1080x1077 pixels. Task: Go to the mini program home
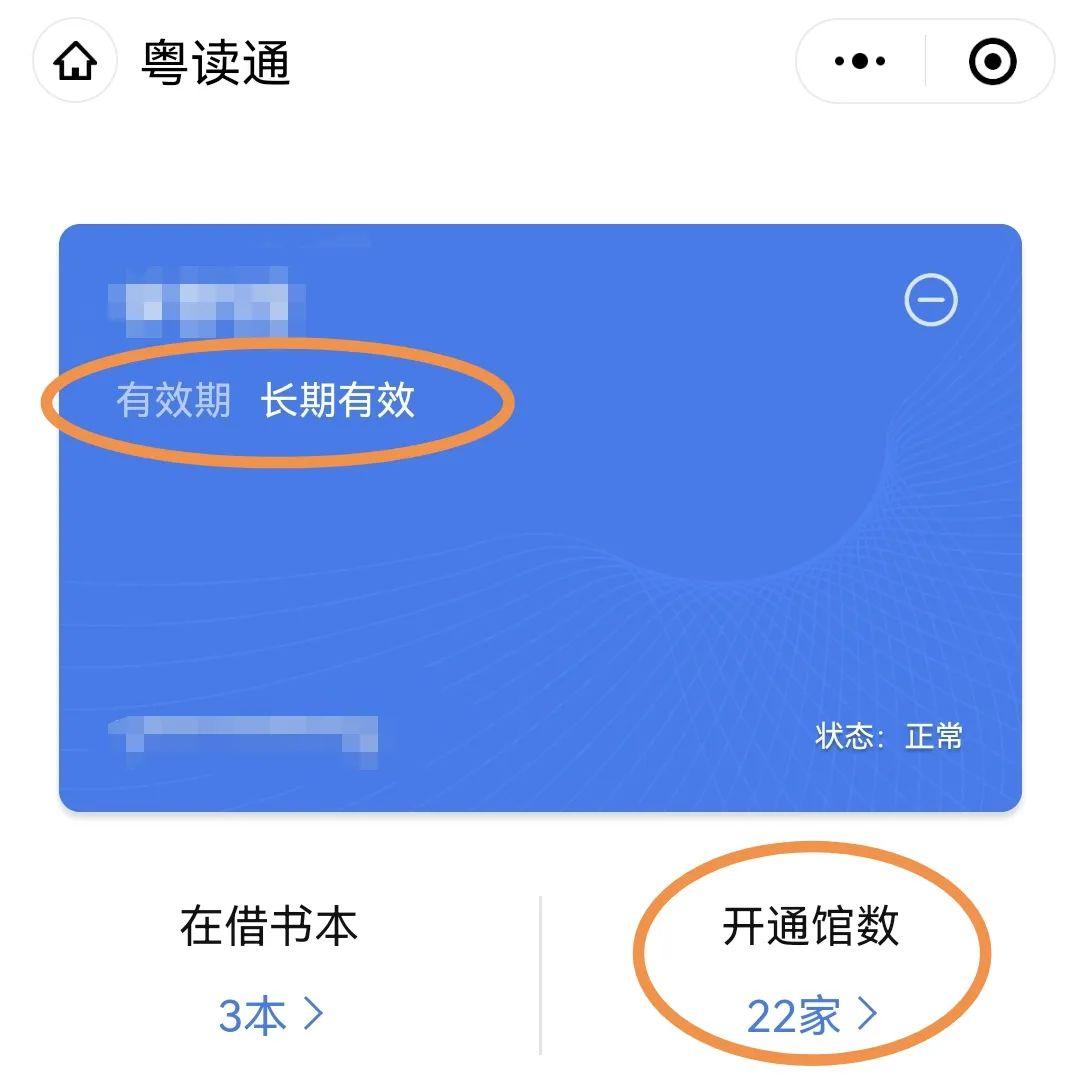click(77, 63)
